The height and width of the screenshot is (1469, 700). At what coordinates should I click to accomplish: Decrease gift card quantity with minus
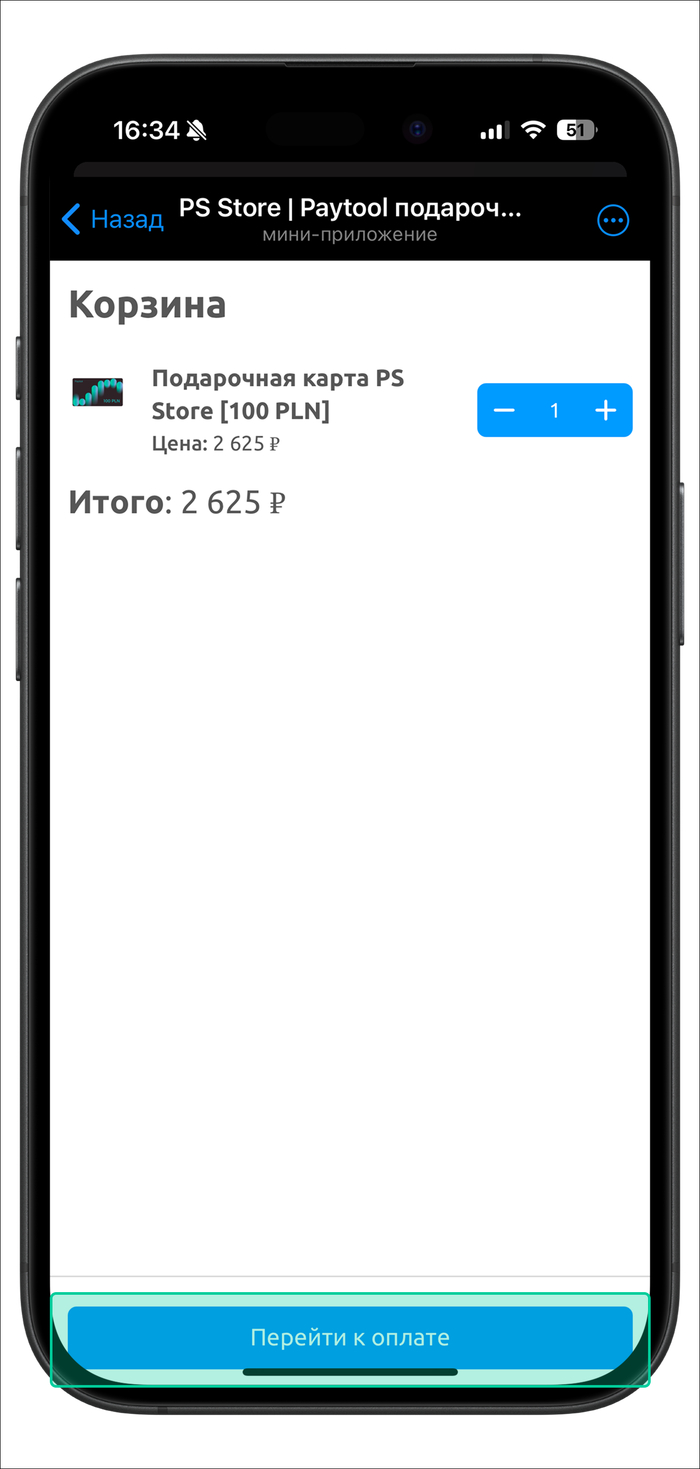504,411
